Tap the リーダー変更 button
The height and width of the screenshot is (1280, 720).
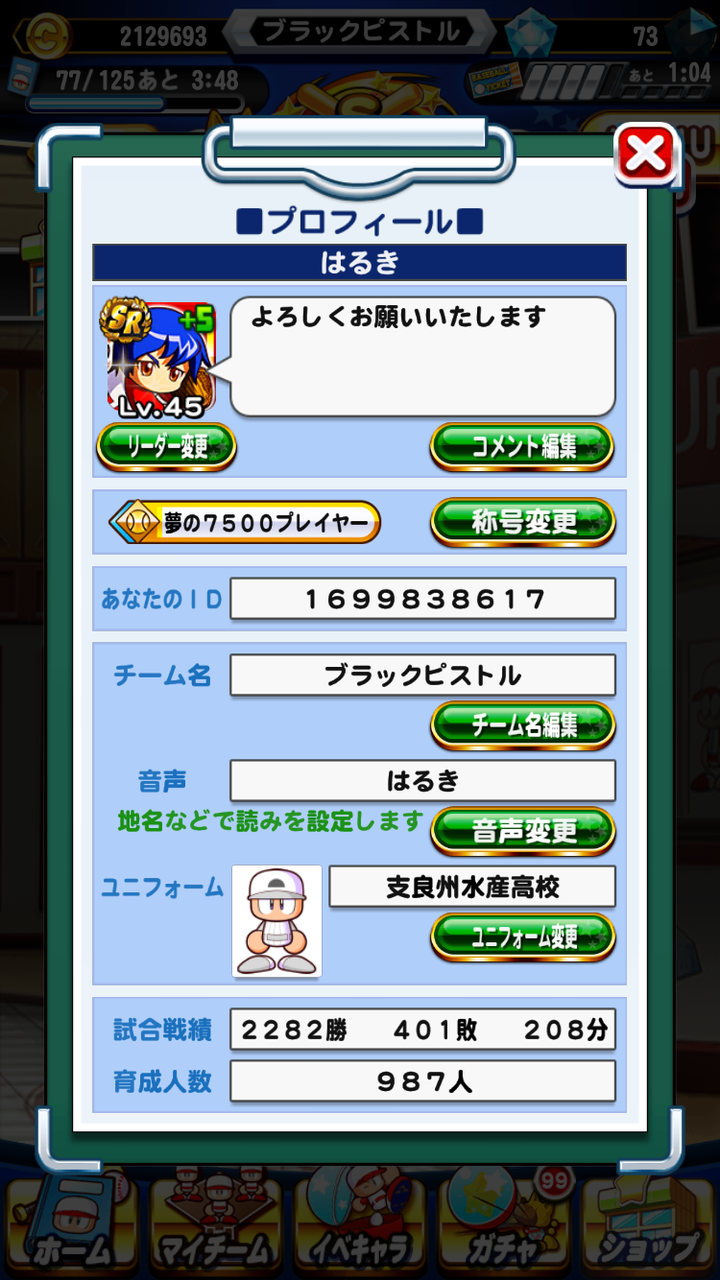pos(166,446)
